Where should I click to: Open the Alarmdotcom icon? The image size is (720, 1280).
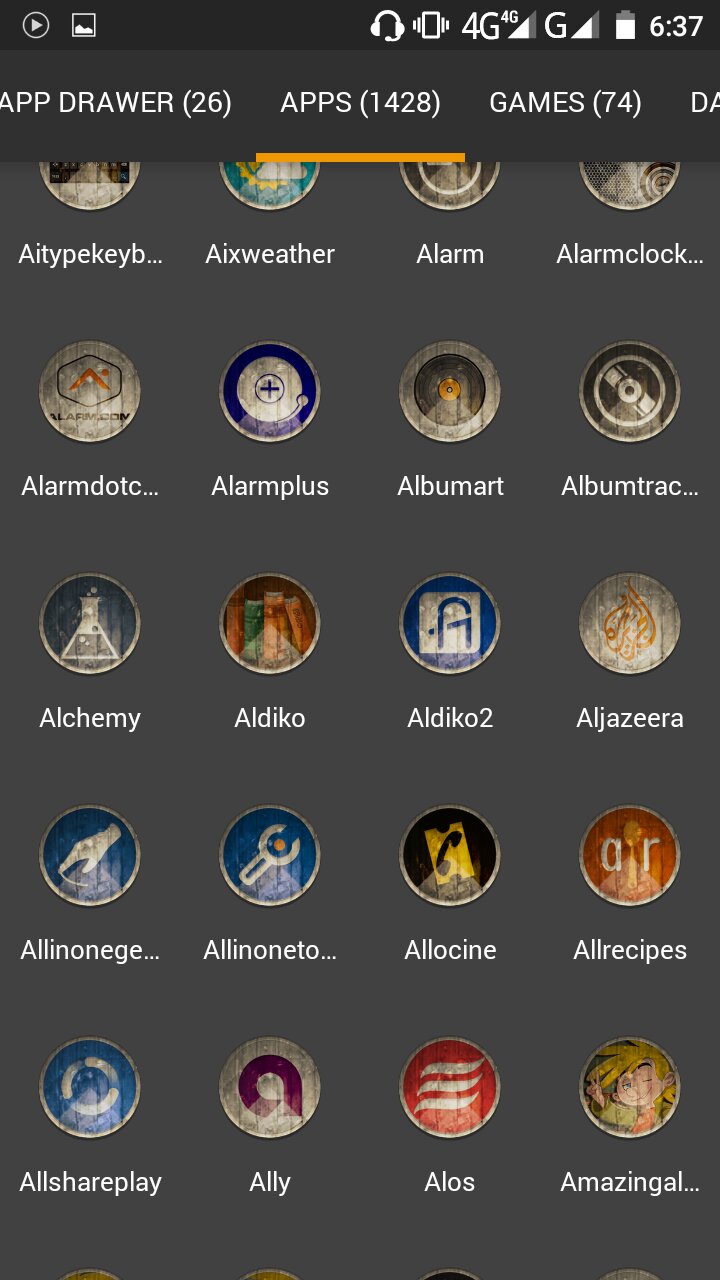tap(90, 392)
